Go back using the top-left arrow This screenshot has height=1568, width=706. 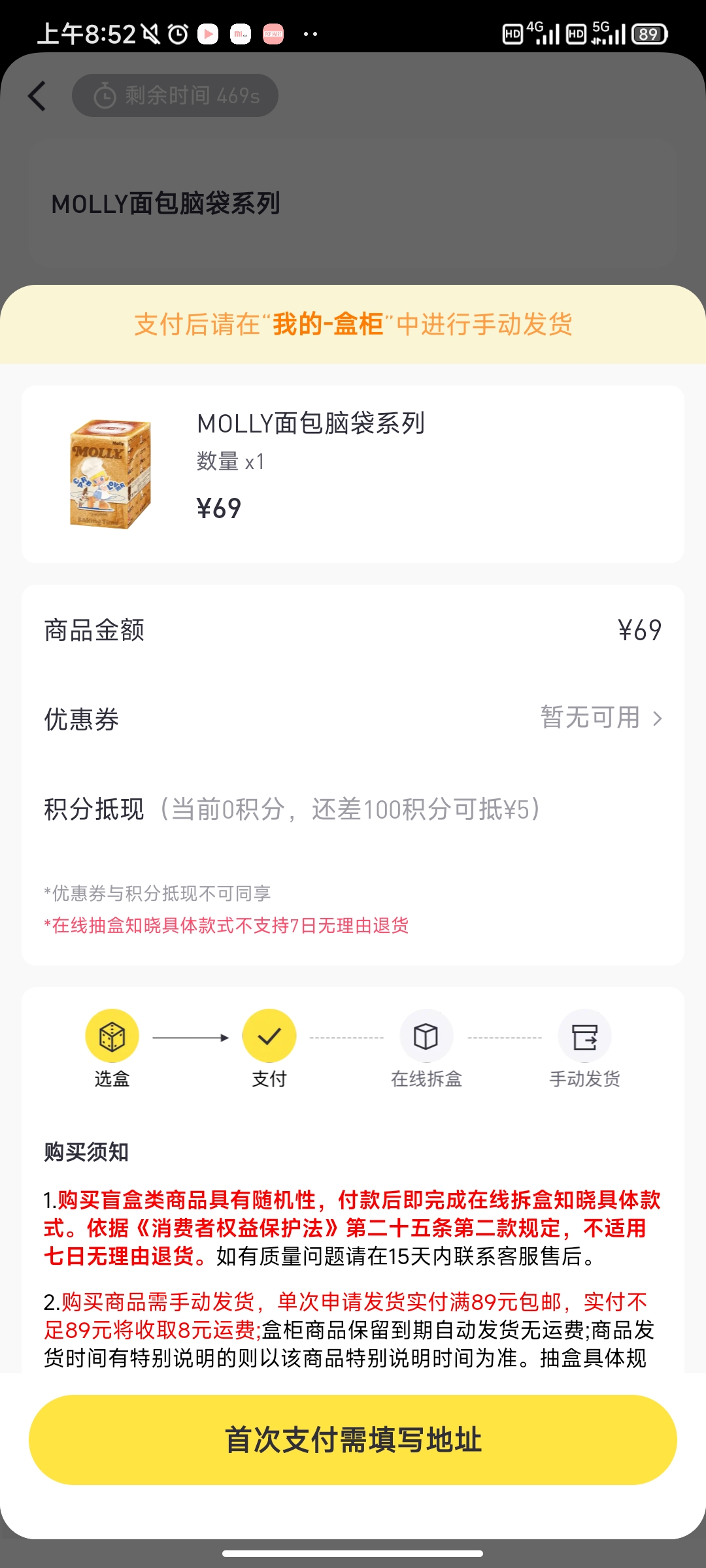click(38, 96)
